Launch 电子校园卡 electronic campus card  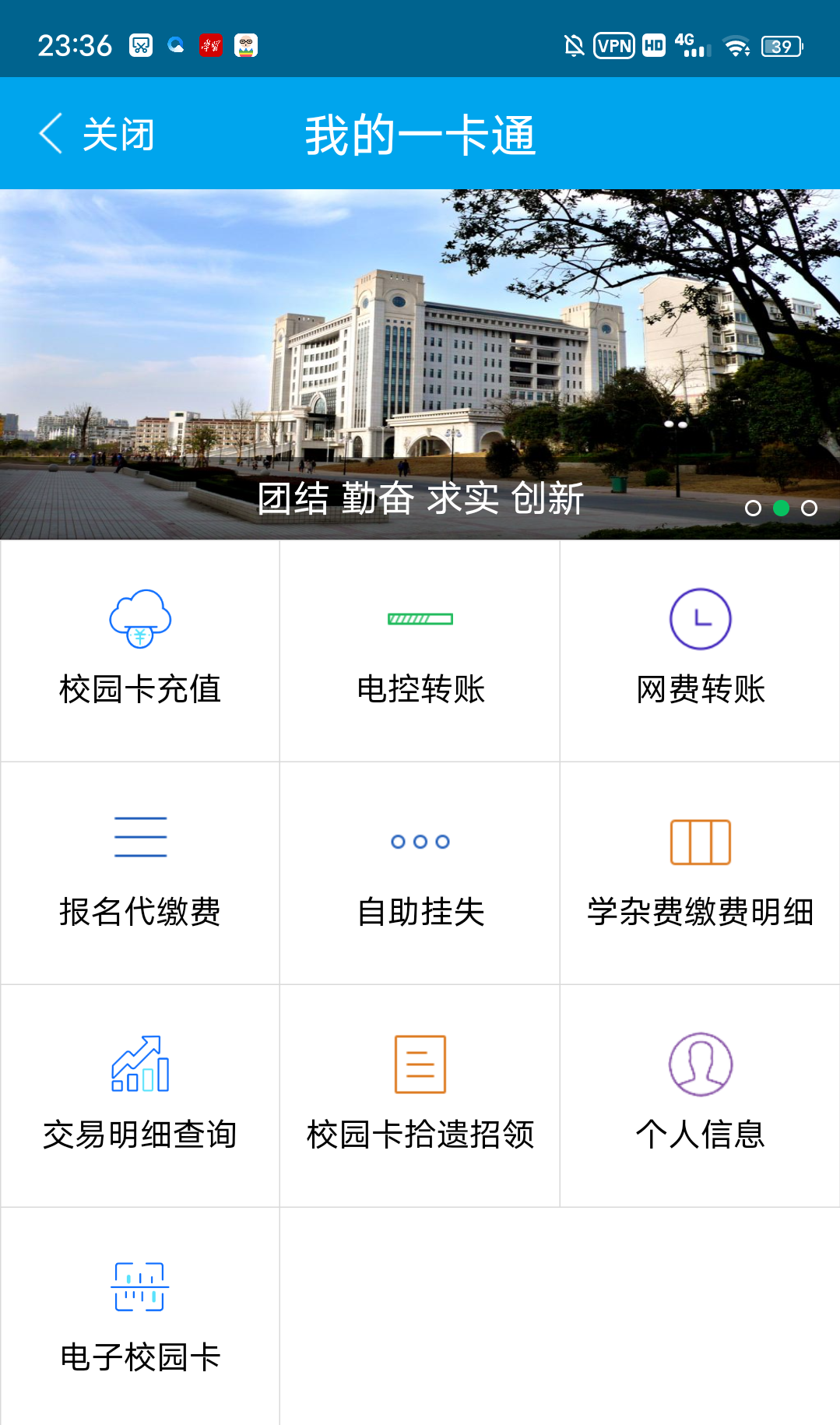coord(140,1317)
